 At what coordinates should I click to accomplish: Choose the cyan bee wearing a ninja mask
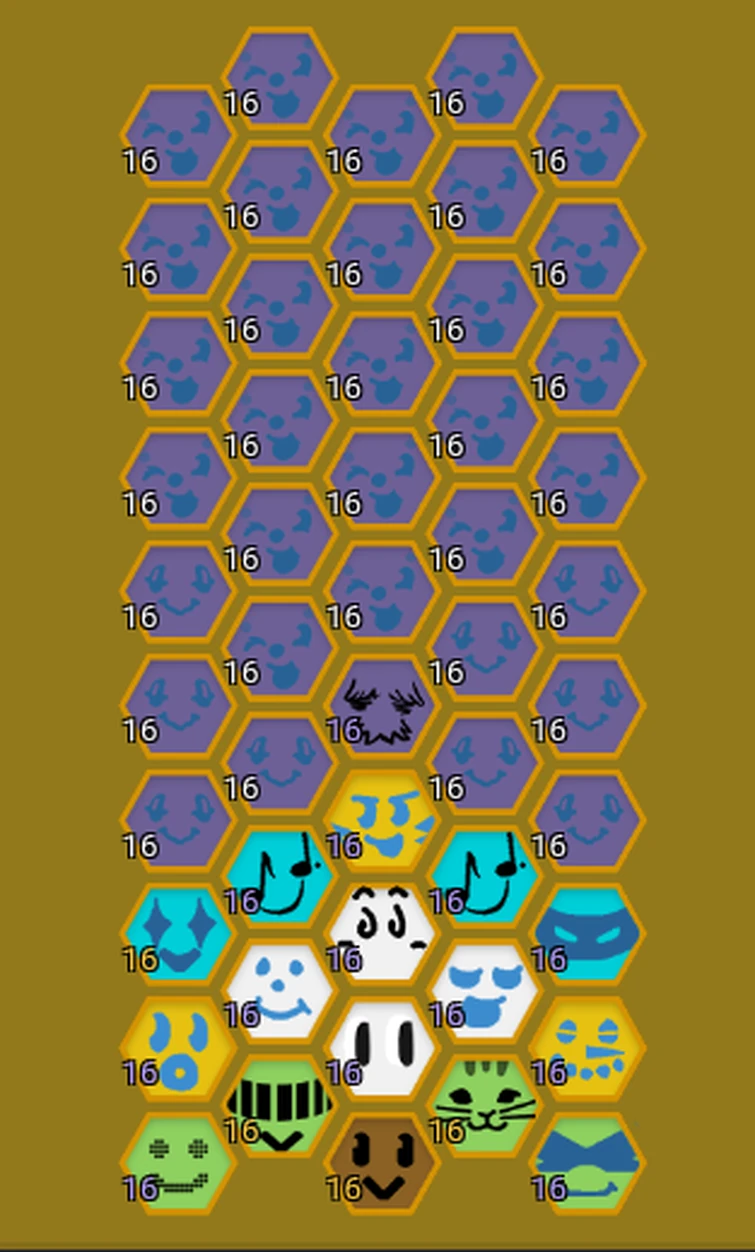click(587, 934)
